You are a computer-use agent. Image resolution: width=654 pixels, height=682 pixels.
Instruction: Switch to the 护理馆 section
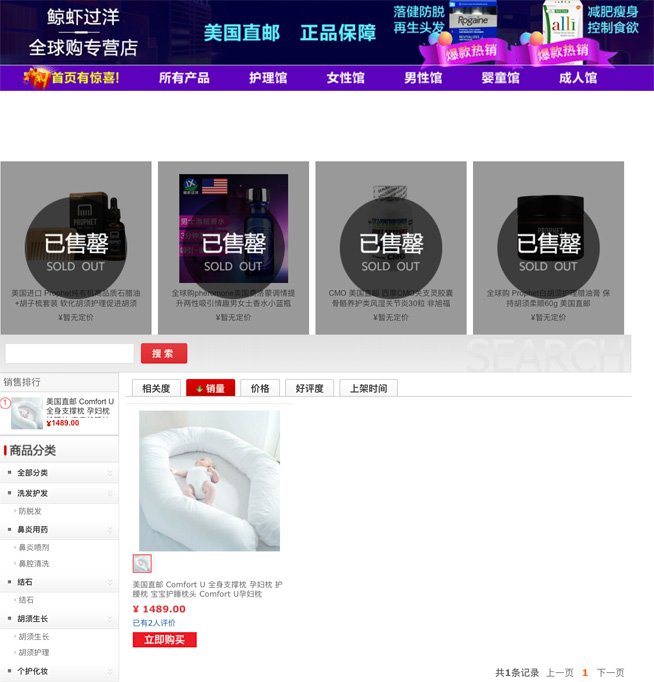[x=268, y=78]
